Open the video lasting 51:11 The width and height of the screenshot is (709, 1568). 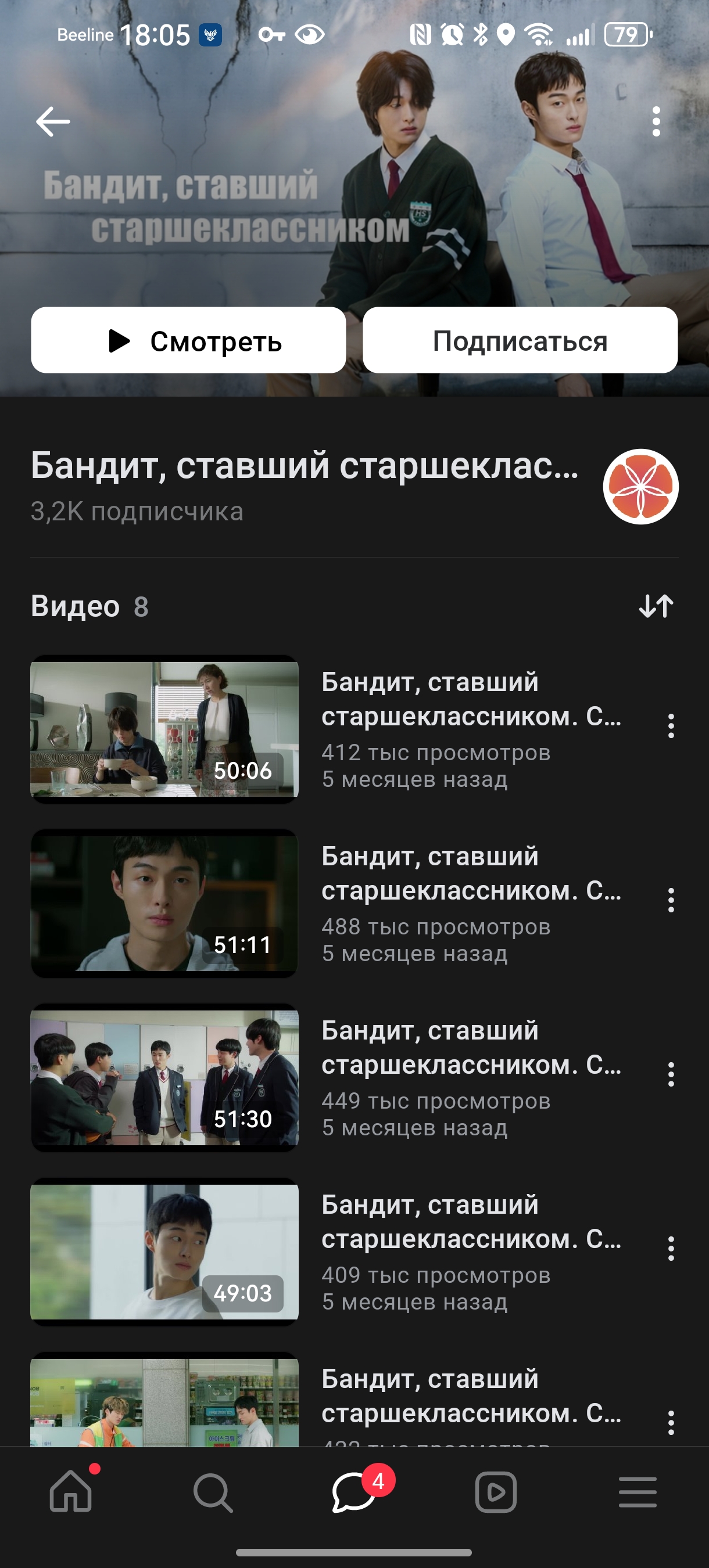click(x=164, y=902)
